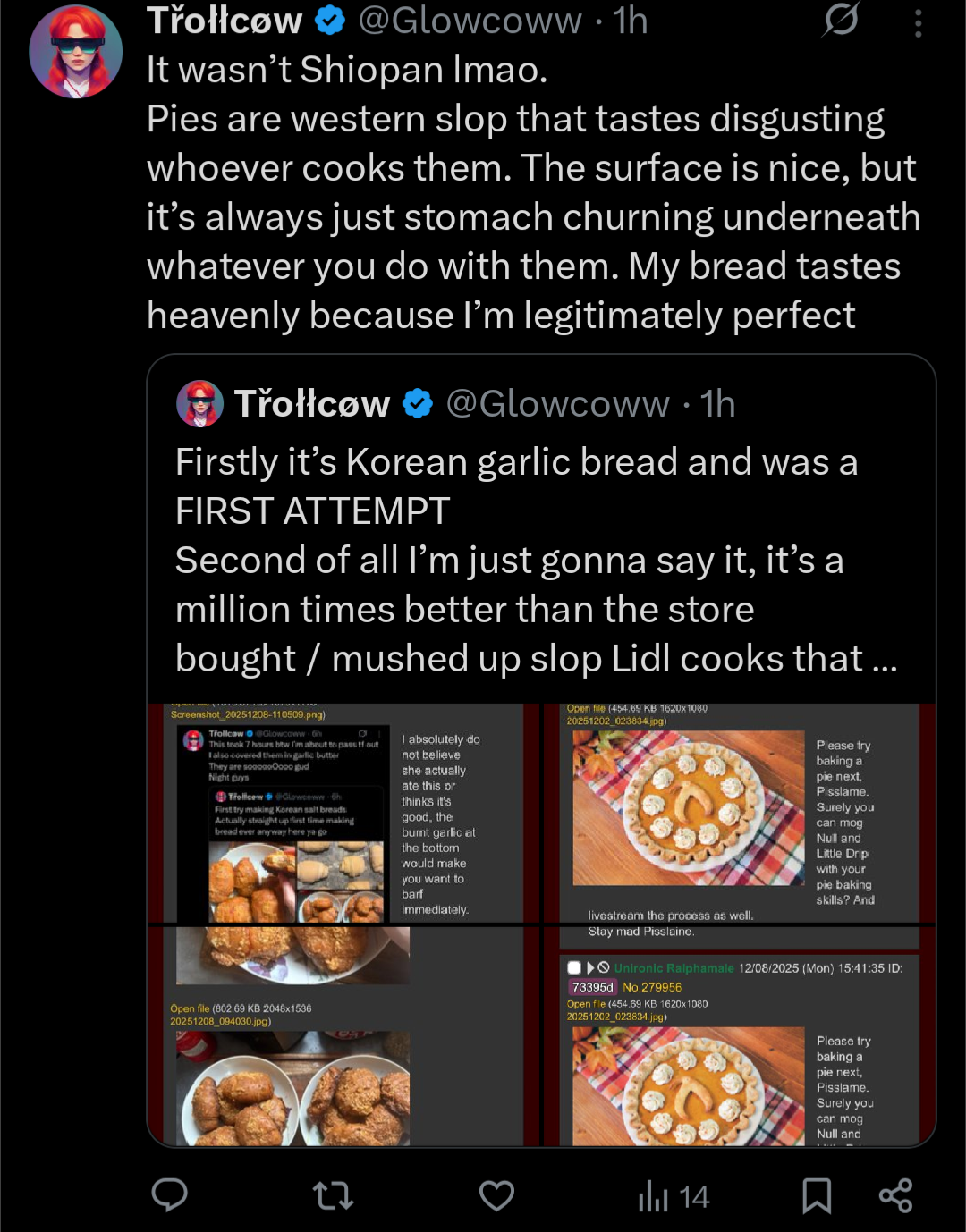Reply to the tweet with comment icon
966x1232 pixels.
(x=169, y=1195)
